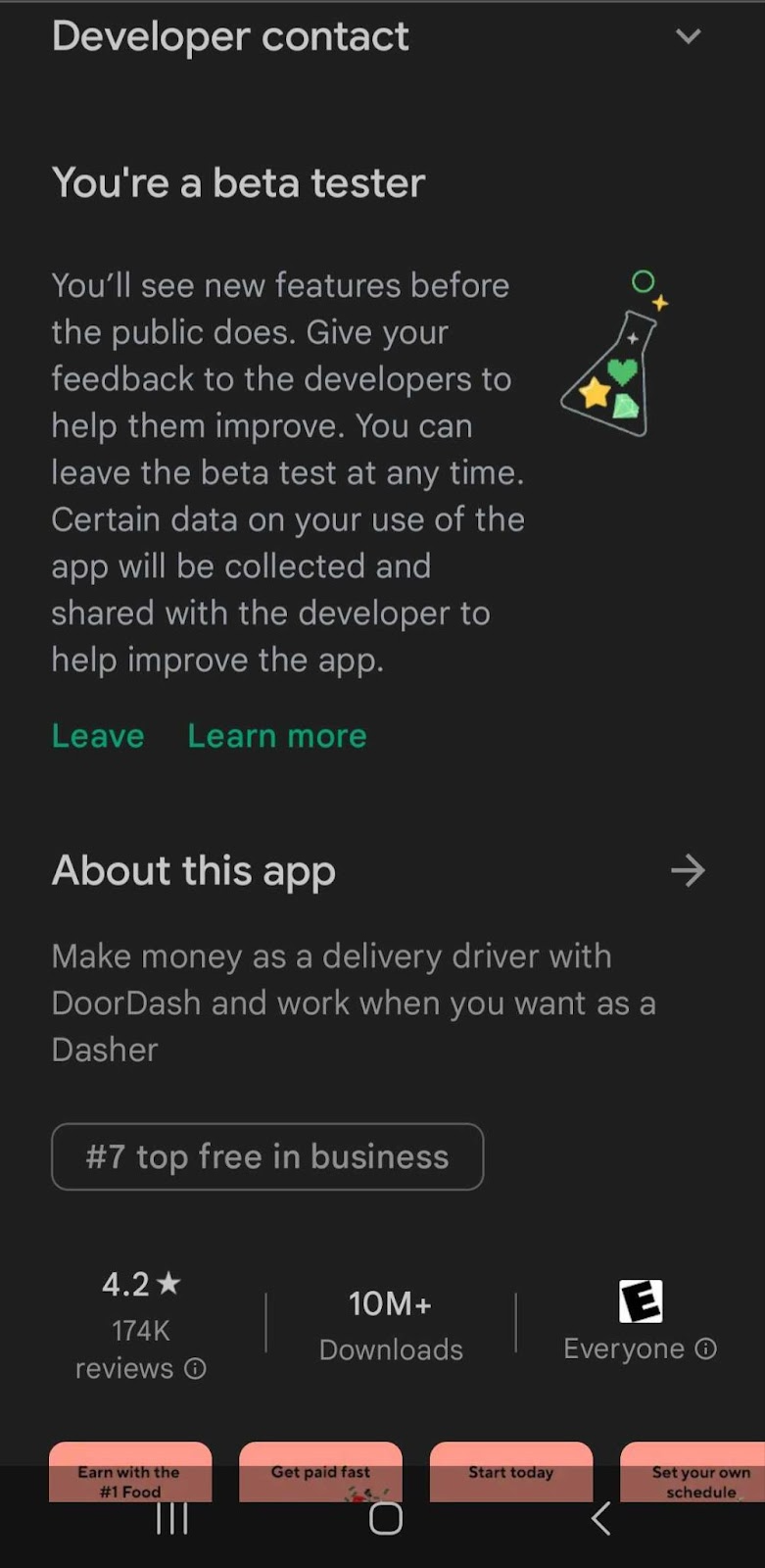
Task: Tap the recent apps navigation icon
Action: pyautogui.click(x=171, y=1518)
